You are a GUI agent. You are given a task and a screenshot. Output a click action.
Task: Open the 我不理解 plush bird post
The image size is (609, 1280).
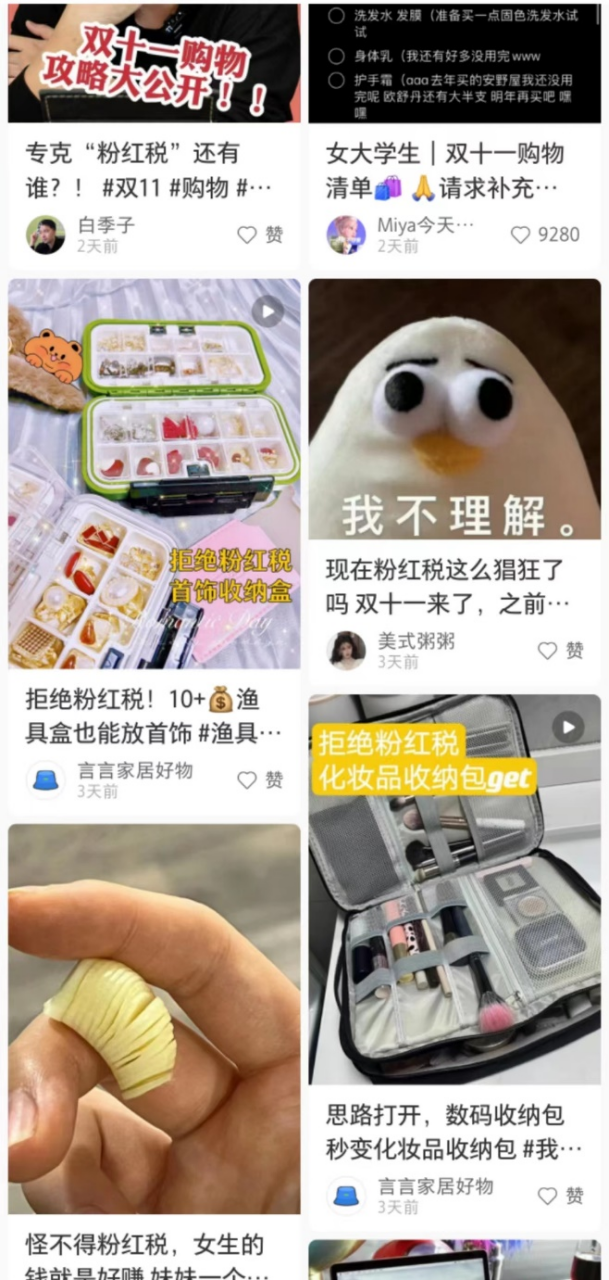[454, 410]
